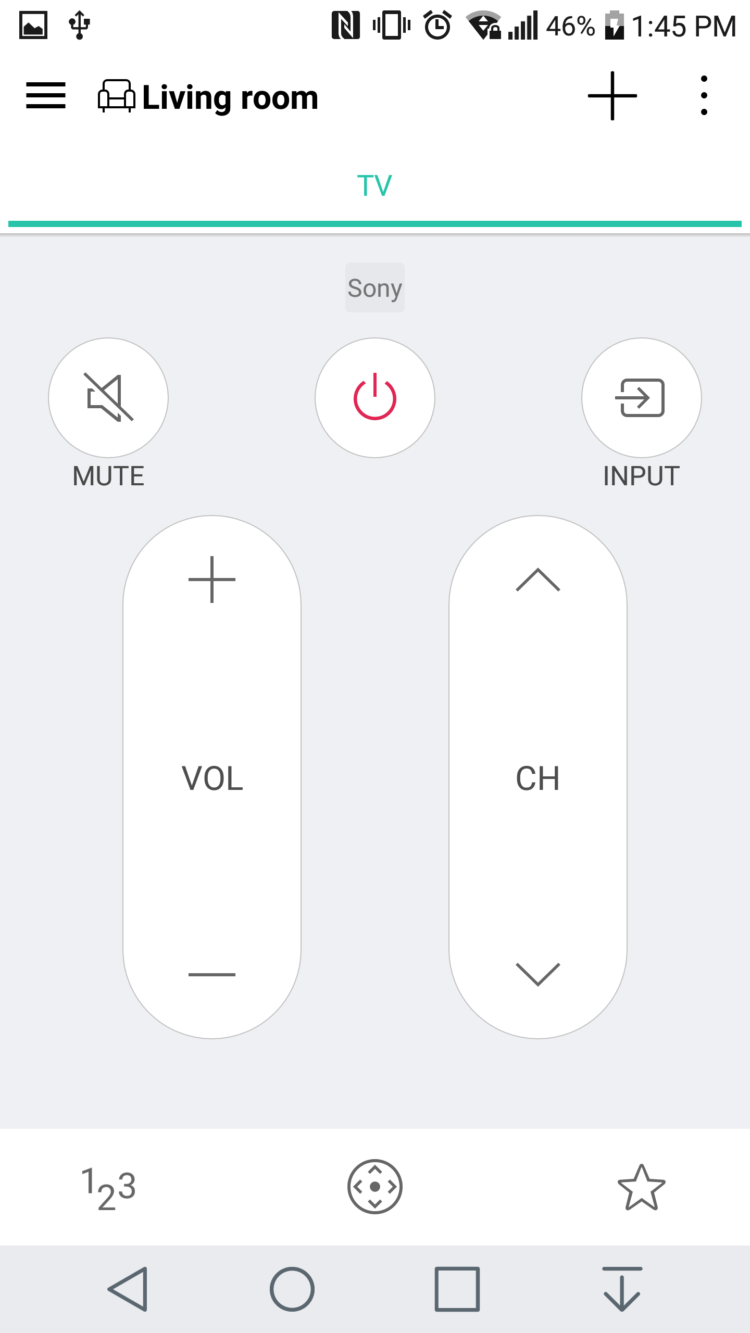Mute the Sony TV
Screen dimensions: 750x1333
108,397
